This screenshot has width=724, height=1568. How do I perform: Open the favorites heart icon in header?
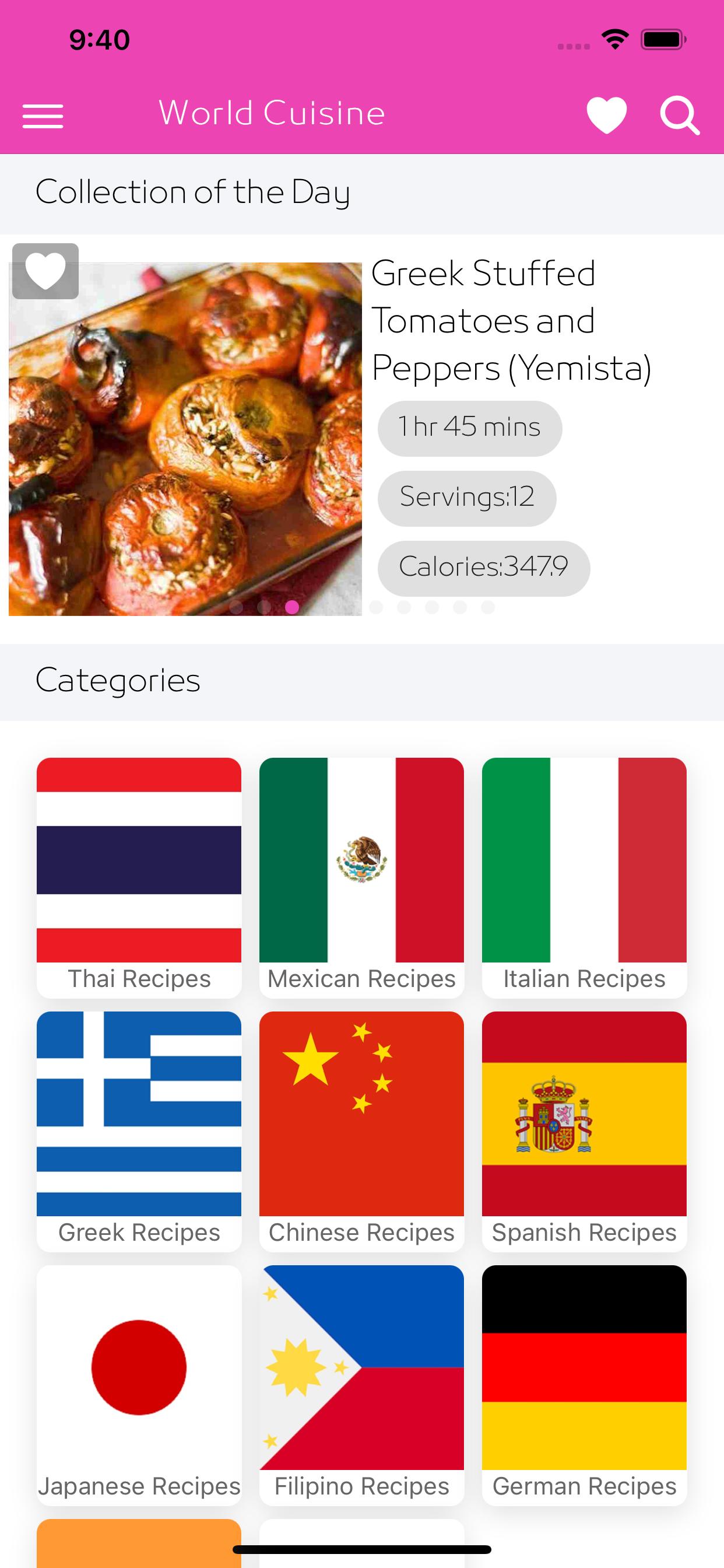(x=607, y=114)
